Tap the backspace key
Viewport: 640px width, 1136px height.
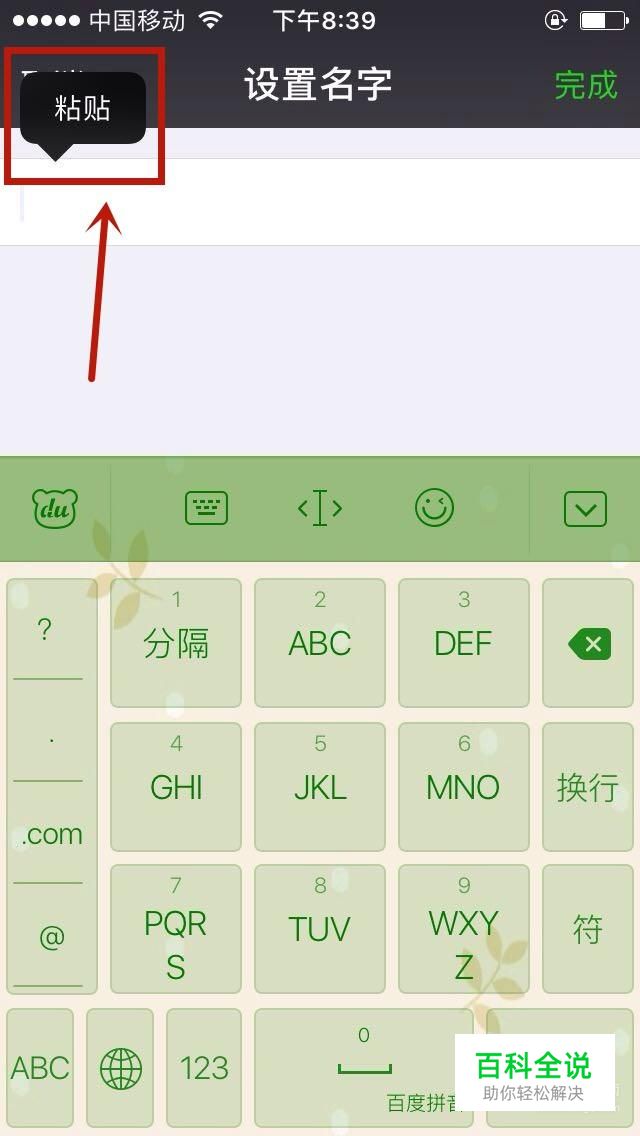(x=588, y=643)
